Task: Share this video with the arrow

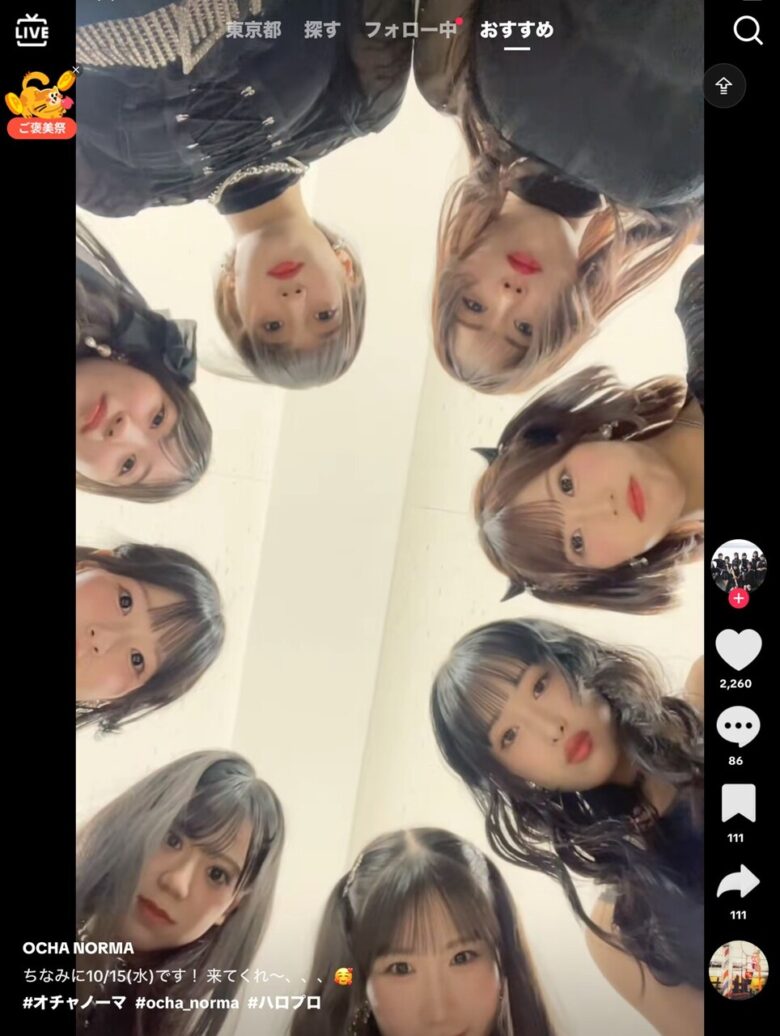Action: (738, 882)
